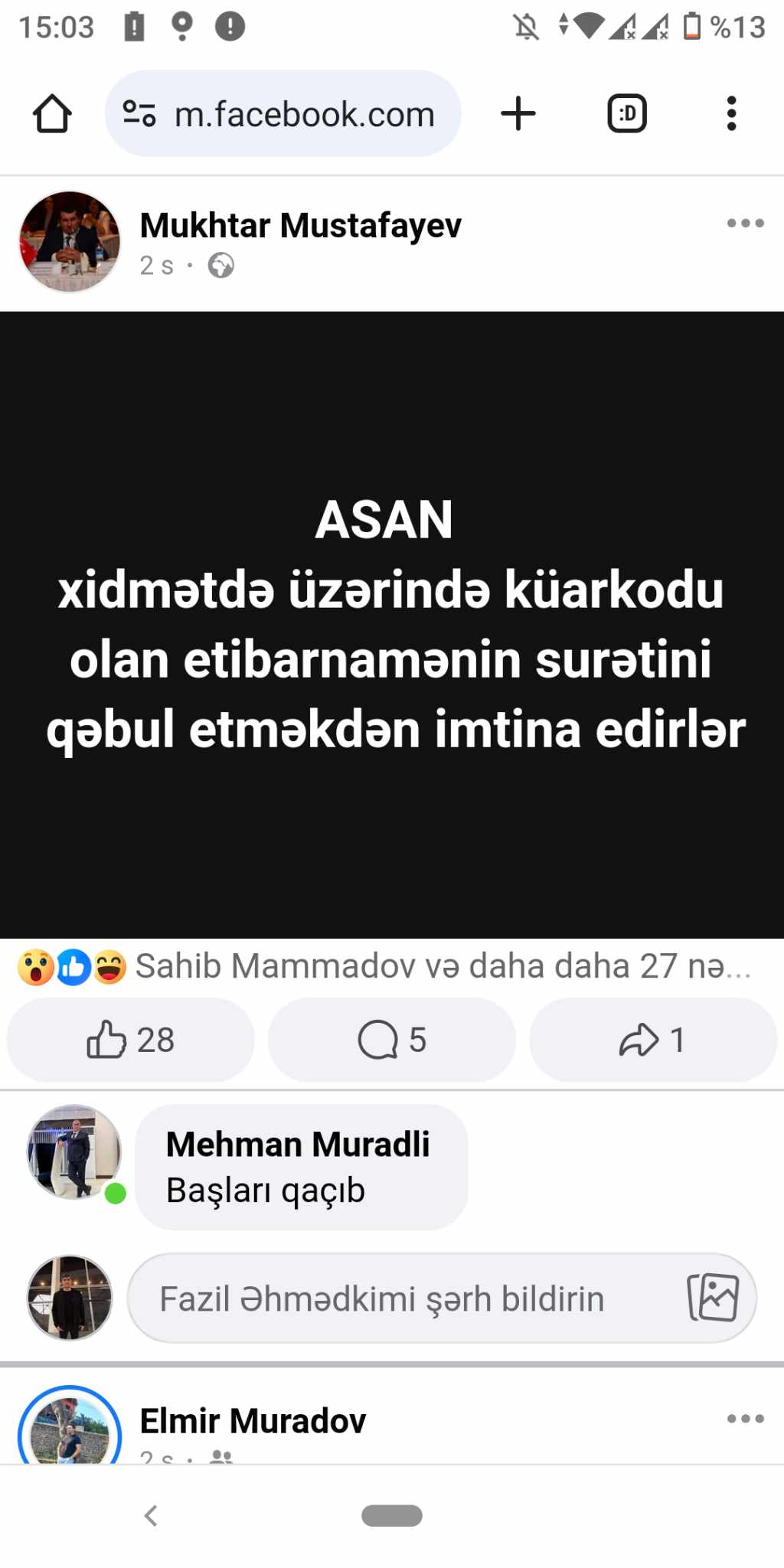784x1568 pixels.
Task: Open Elmir Muradov's profile
Action: pos(253,1421)
